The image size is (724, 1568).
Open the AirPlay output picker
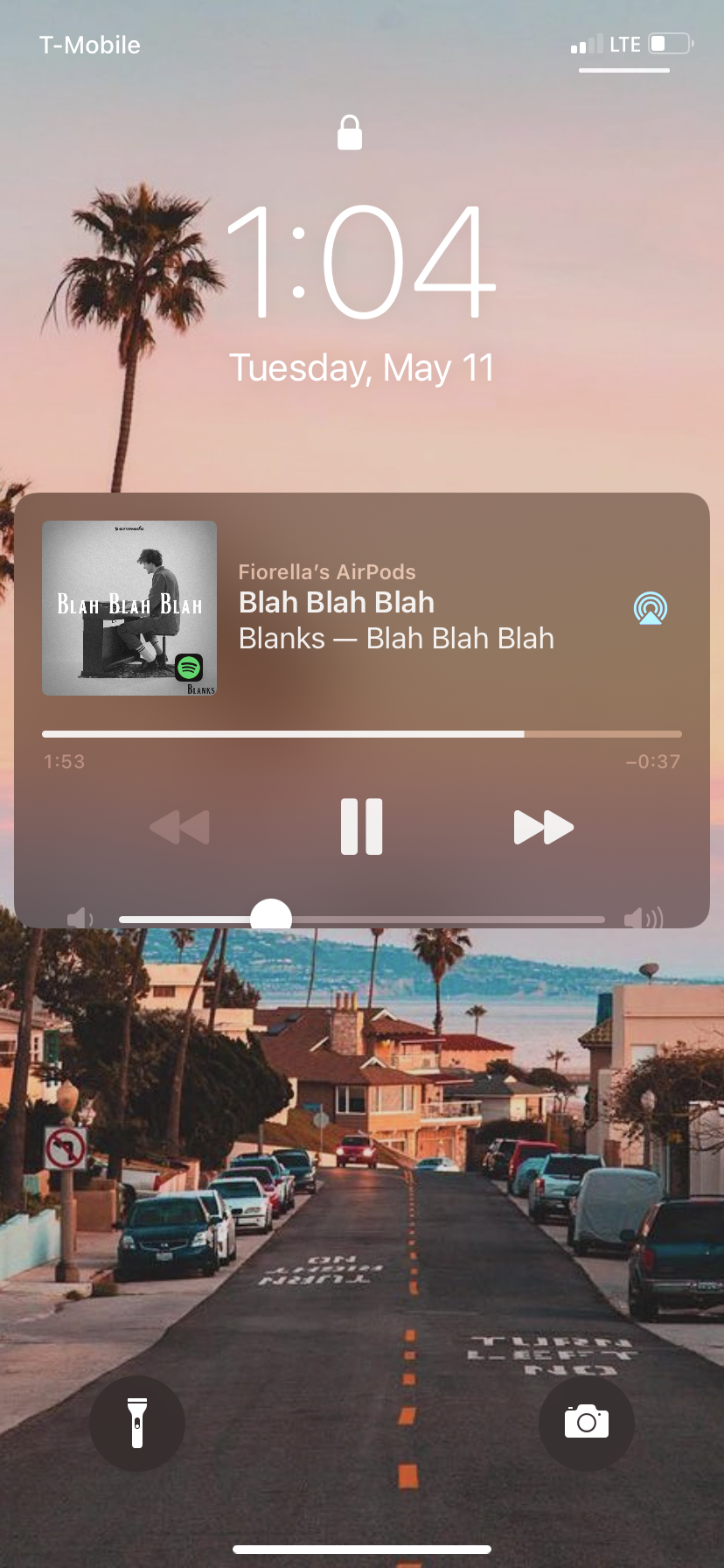tap(651, 608)
